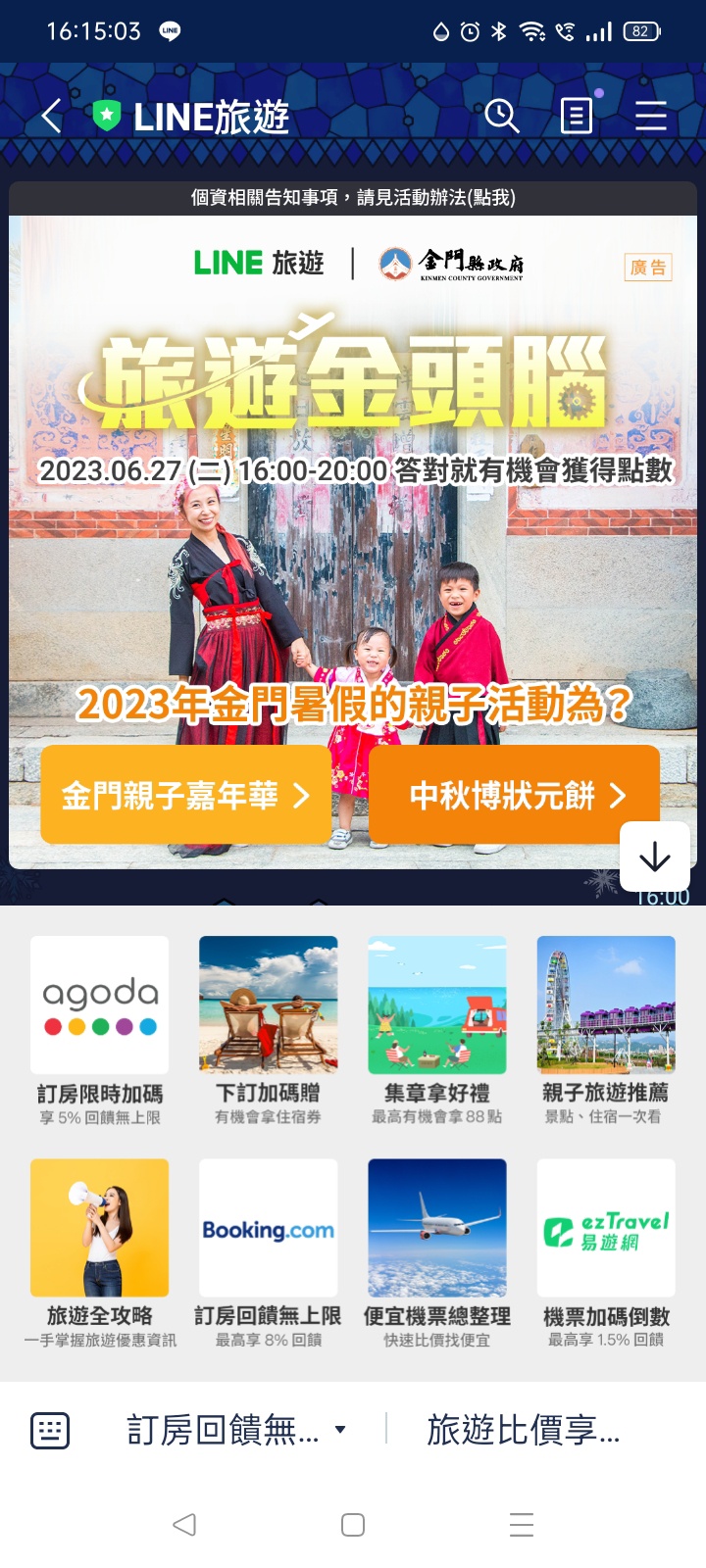Answer 中秋博狀元餅

click(514, 795)
